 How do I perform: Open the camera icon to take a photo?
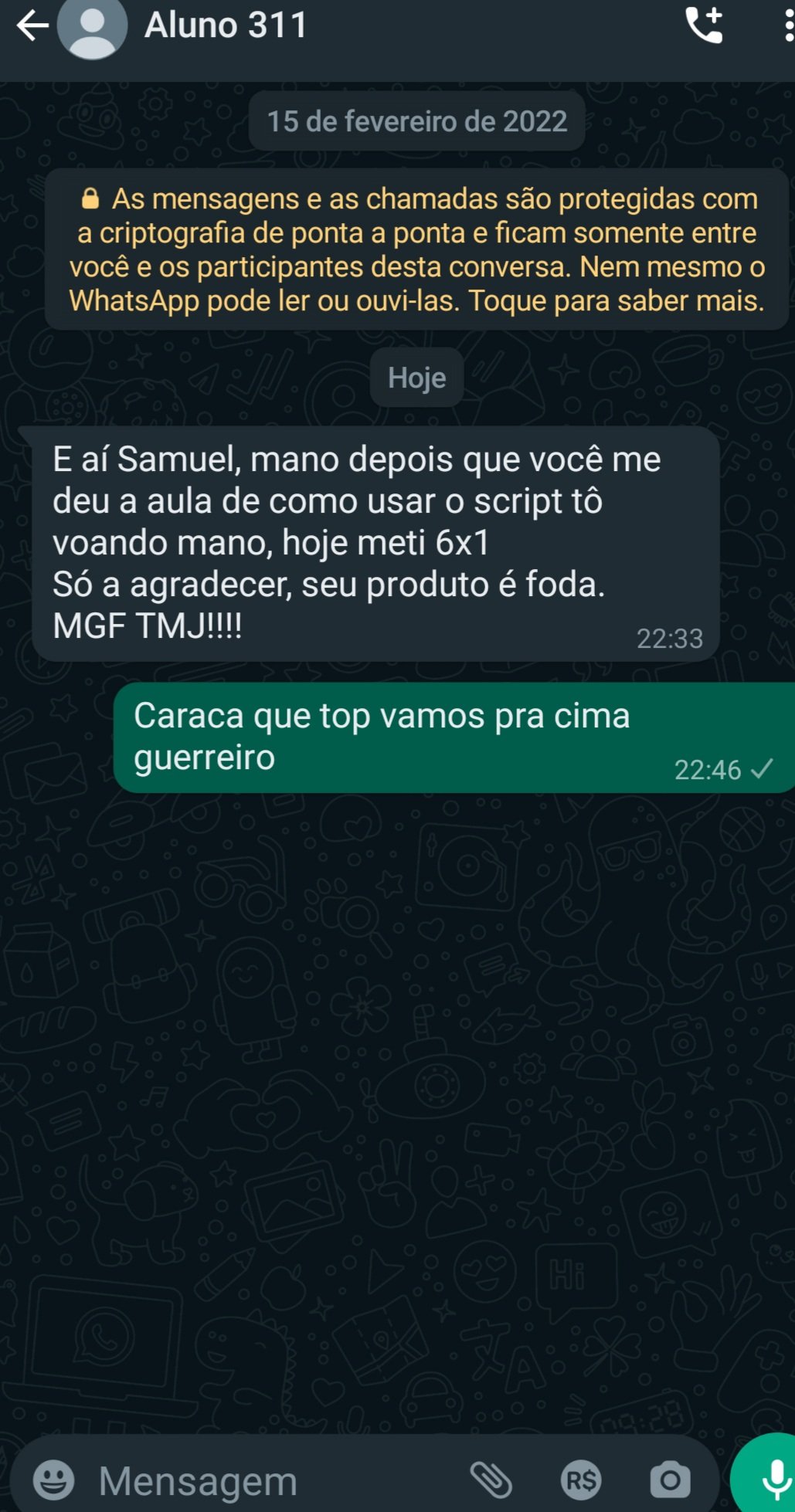pyautogui.click(x=671, y=1479)
